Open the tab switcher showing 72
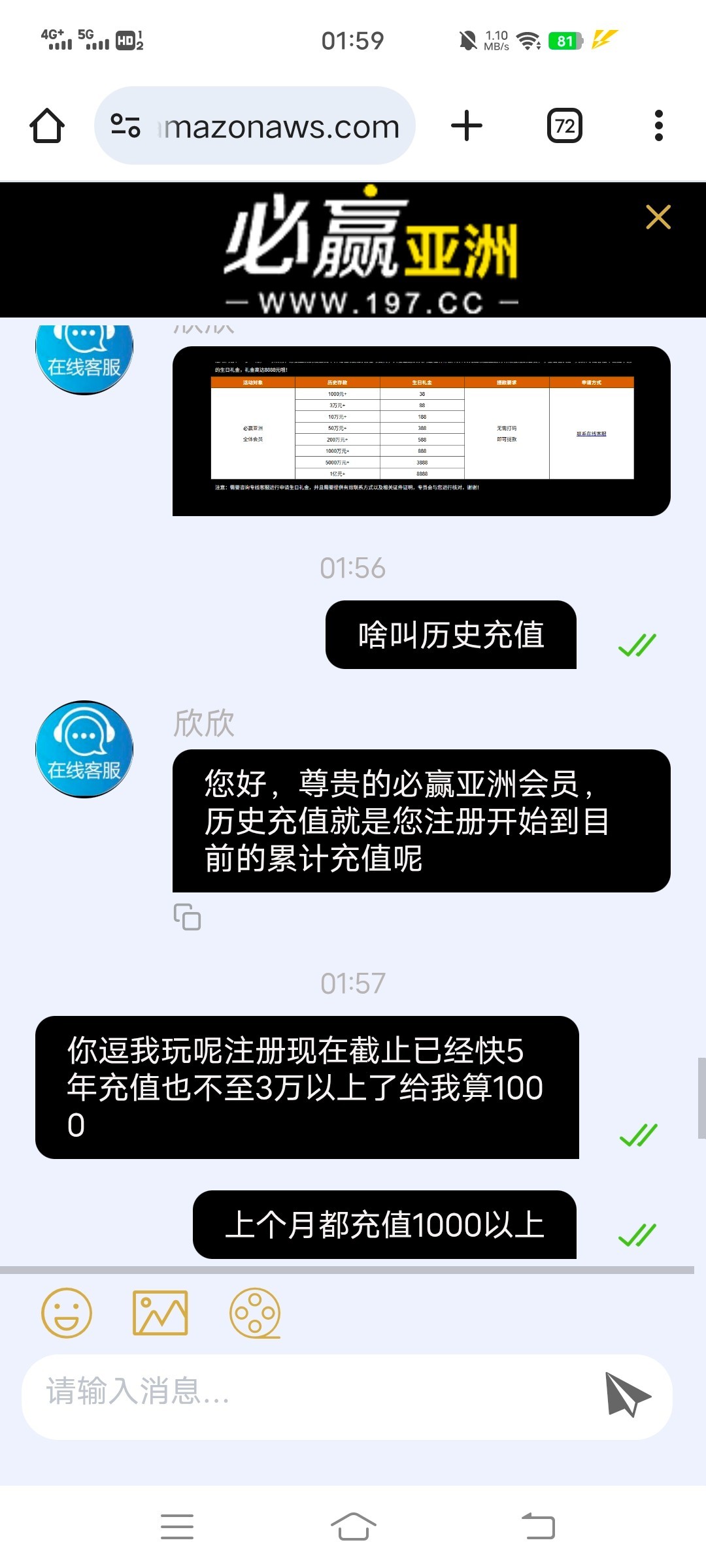 click(565, 125)
